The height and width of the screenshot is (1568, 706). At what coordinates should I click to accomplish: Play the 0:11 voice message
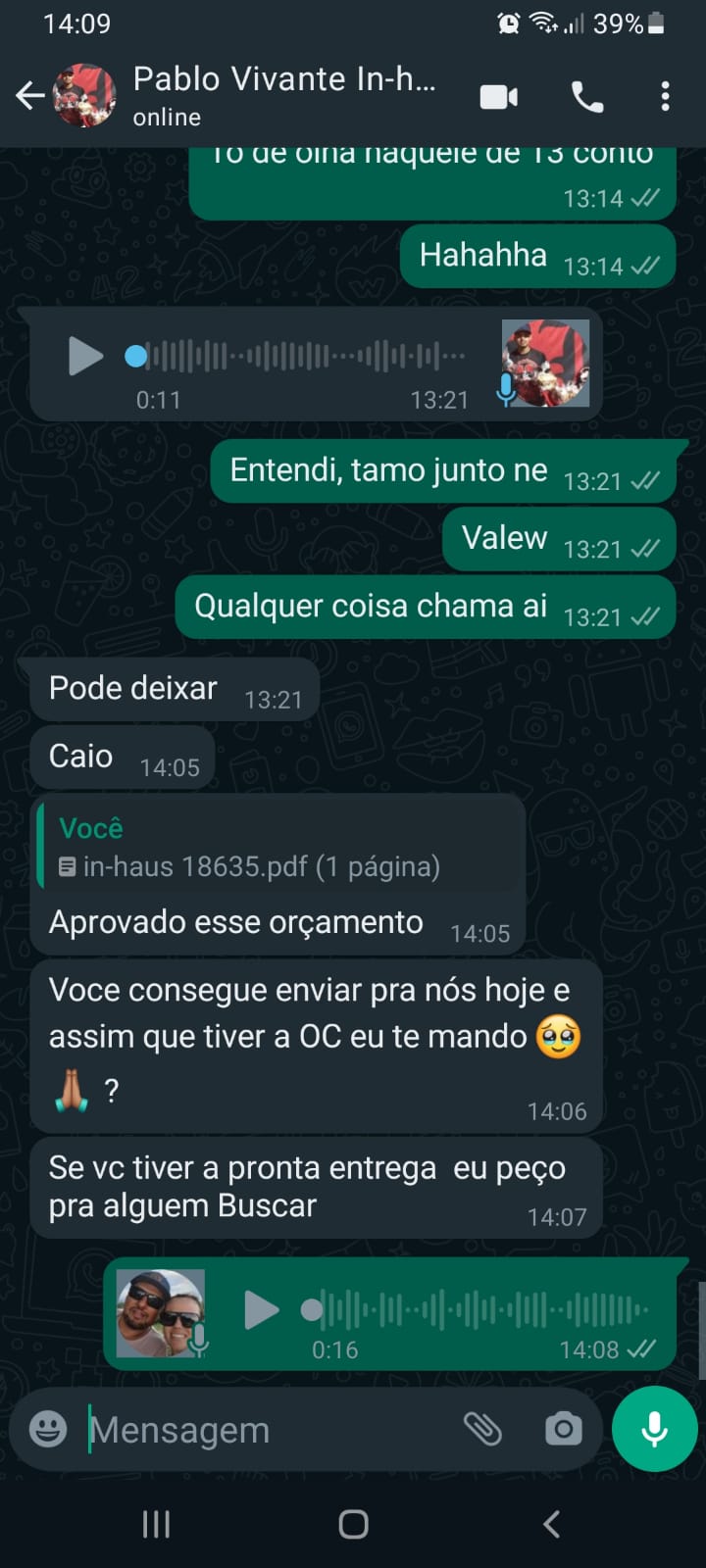85,356
